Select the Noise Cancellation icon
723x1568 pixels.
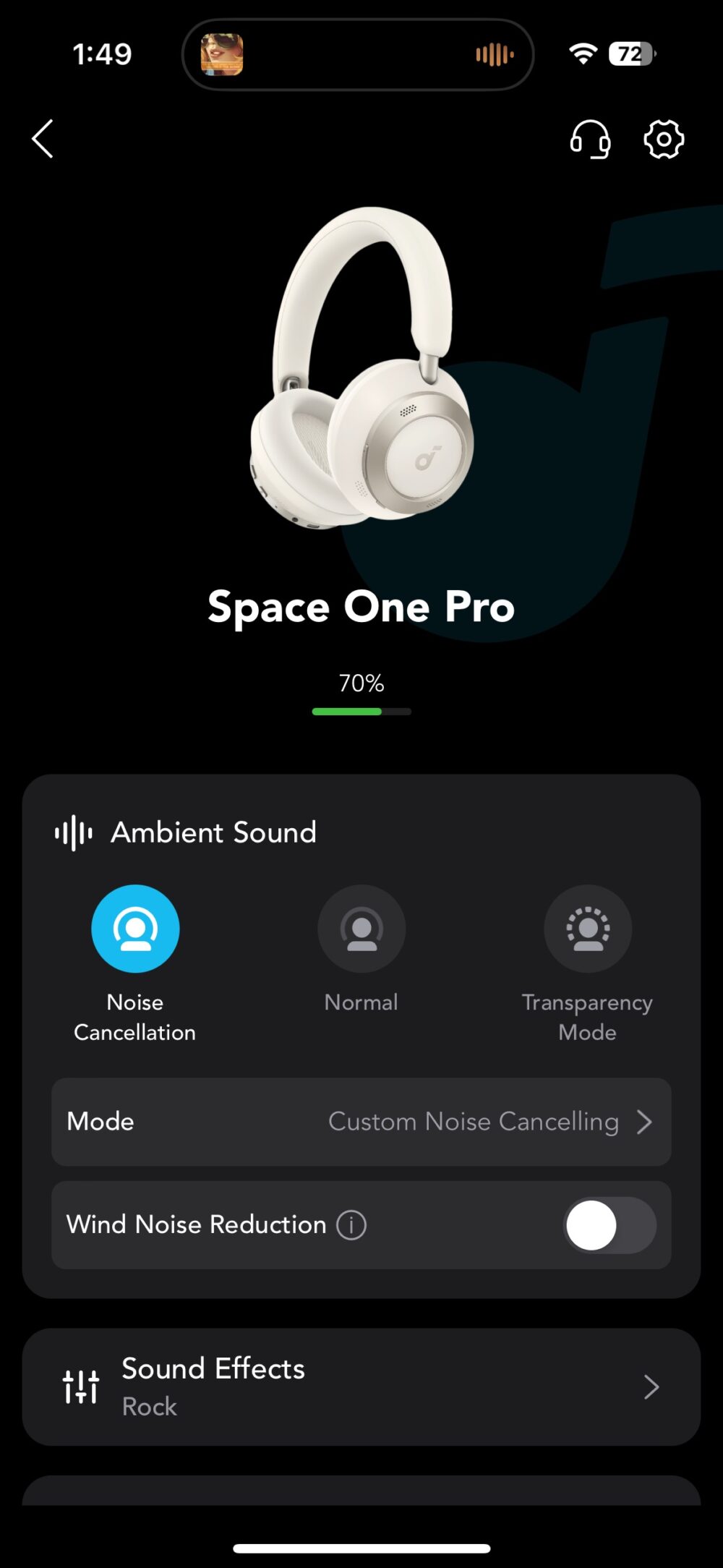click(134, 928)
